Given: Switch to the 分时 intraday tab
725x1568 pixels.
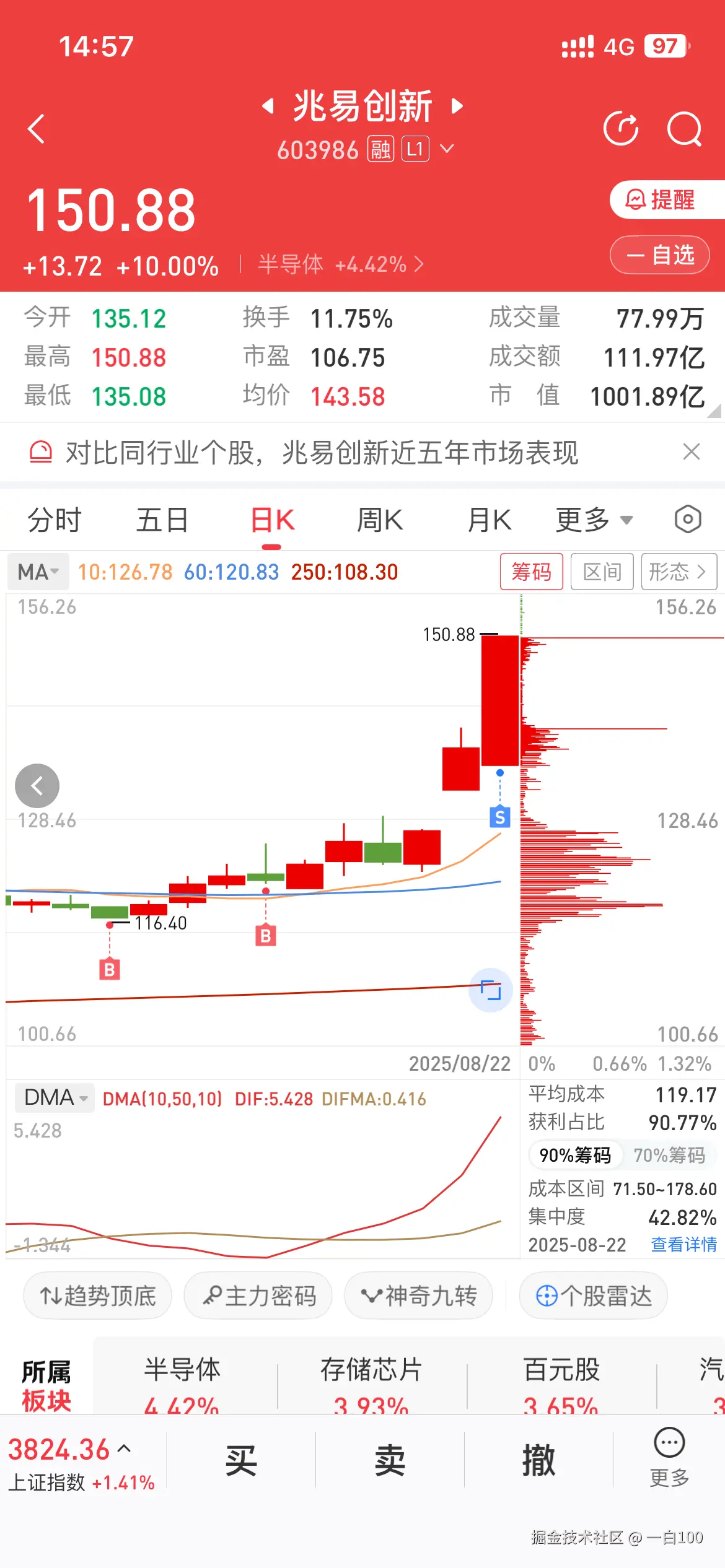Looking at the screenshot, I should pos(55,520).
